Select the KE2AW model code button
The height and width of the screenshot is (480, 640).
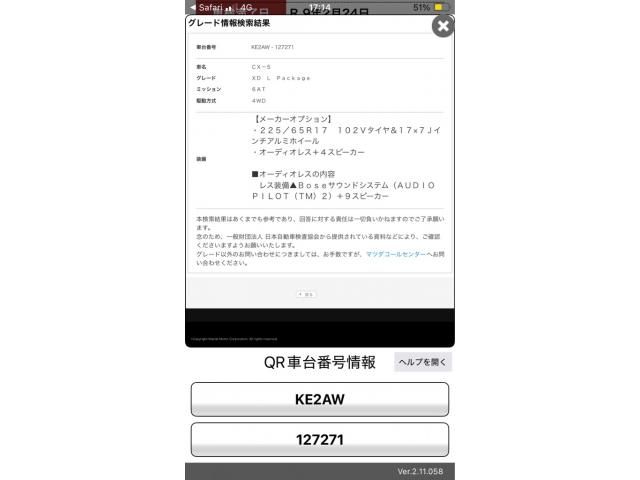319,399
